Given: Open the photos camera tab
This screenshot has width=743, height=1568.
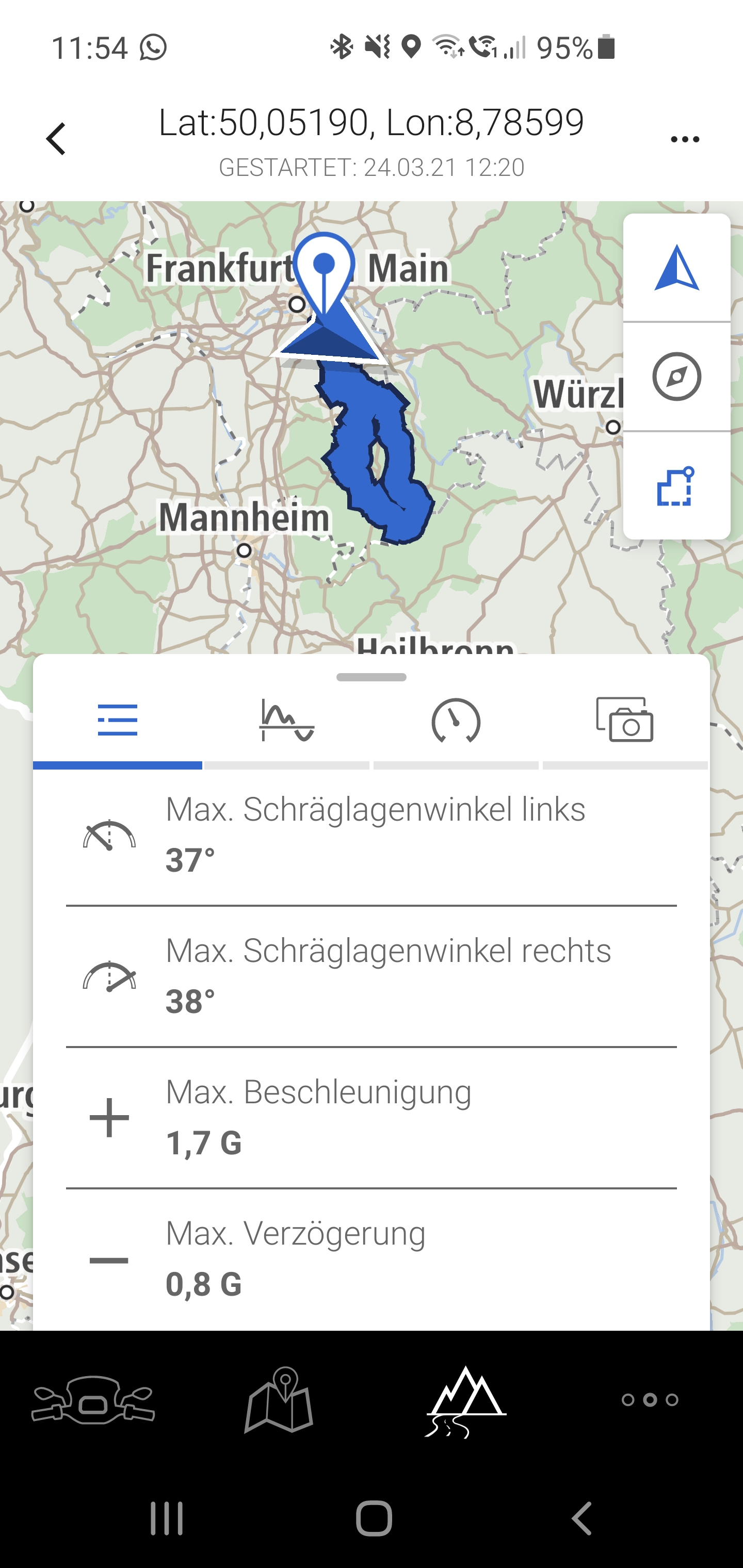Looking at the screenshot, I should (624, 721).
